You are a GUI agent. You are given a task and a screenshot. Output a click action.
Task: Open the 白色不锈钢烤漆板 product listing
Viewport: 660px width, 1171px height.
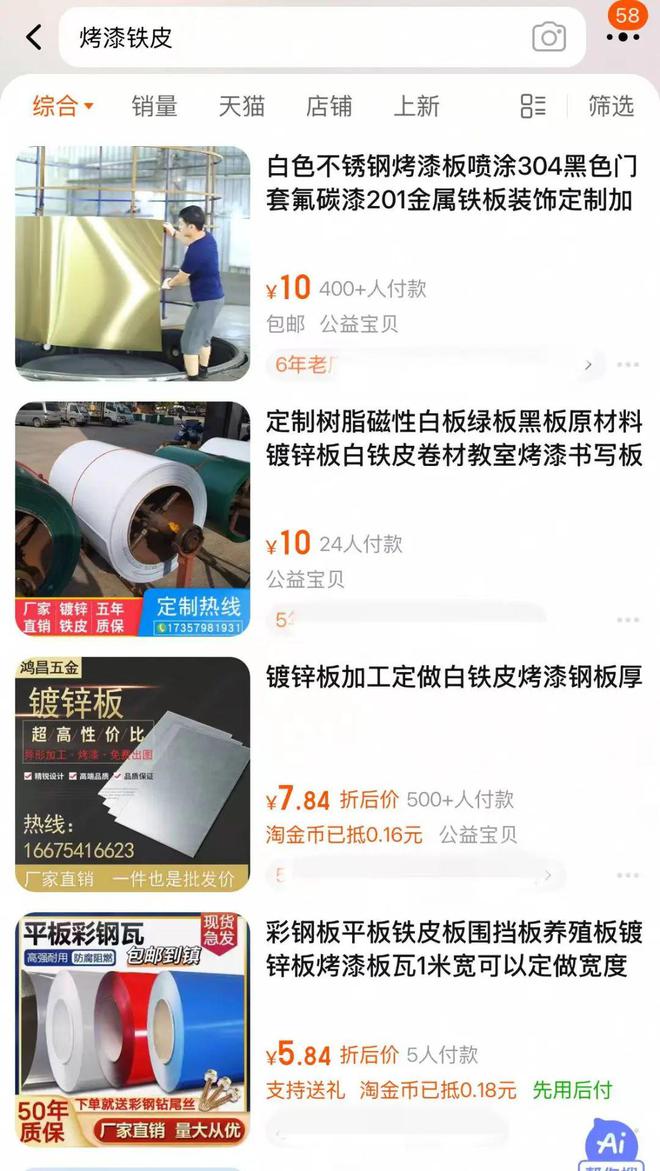click(x=451, y=183)
